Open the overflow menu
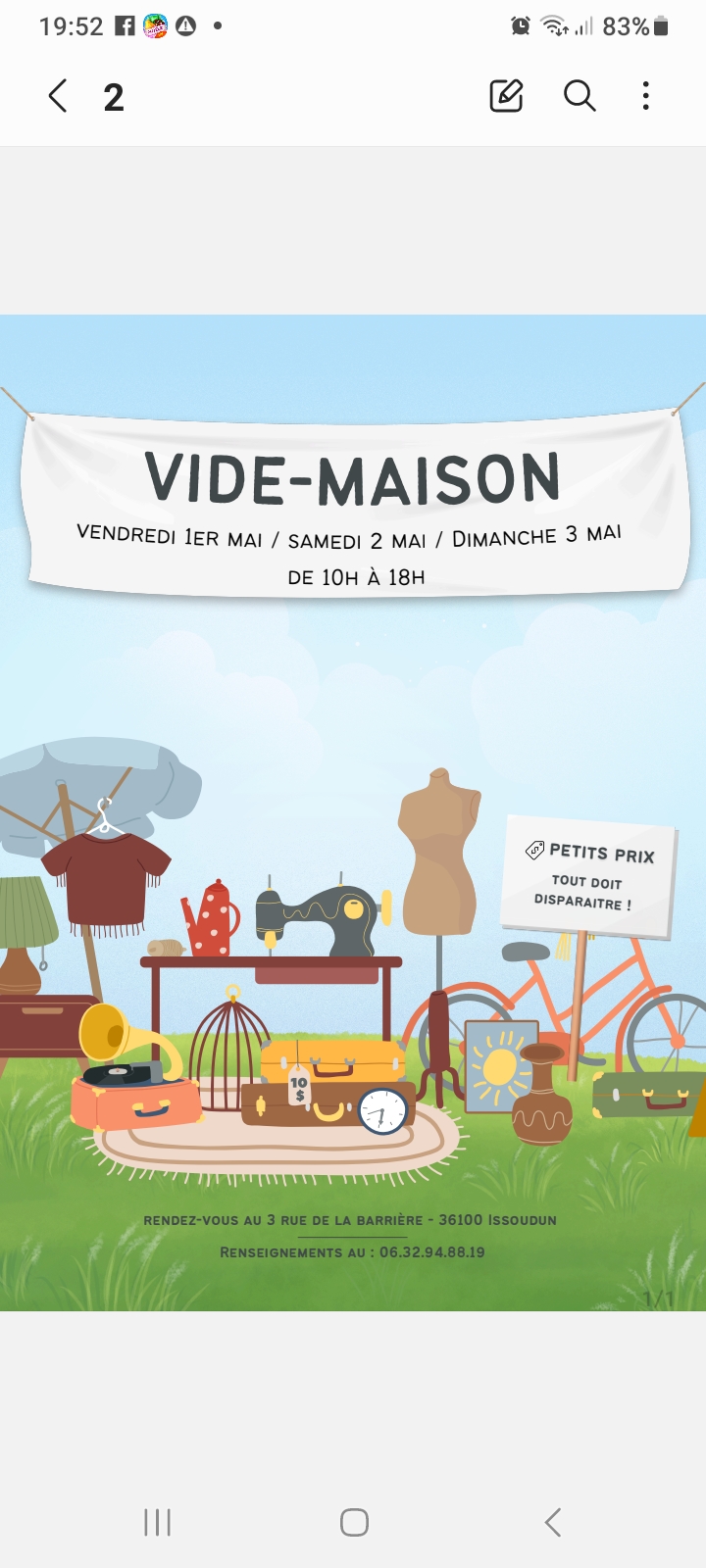The height and width of the screenshot is (1568, 706). tap(645, 96)
